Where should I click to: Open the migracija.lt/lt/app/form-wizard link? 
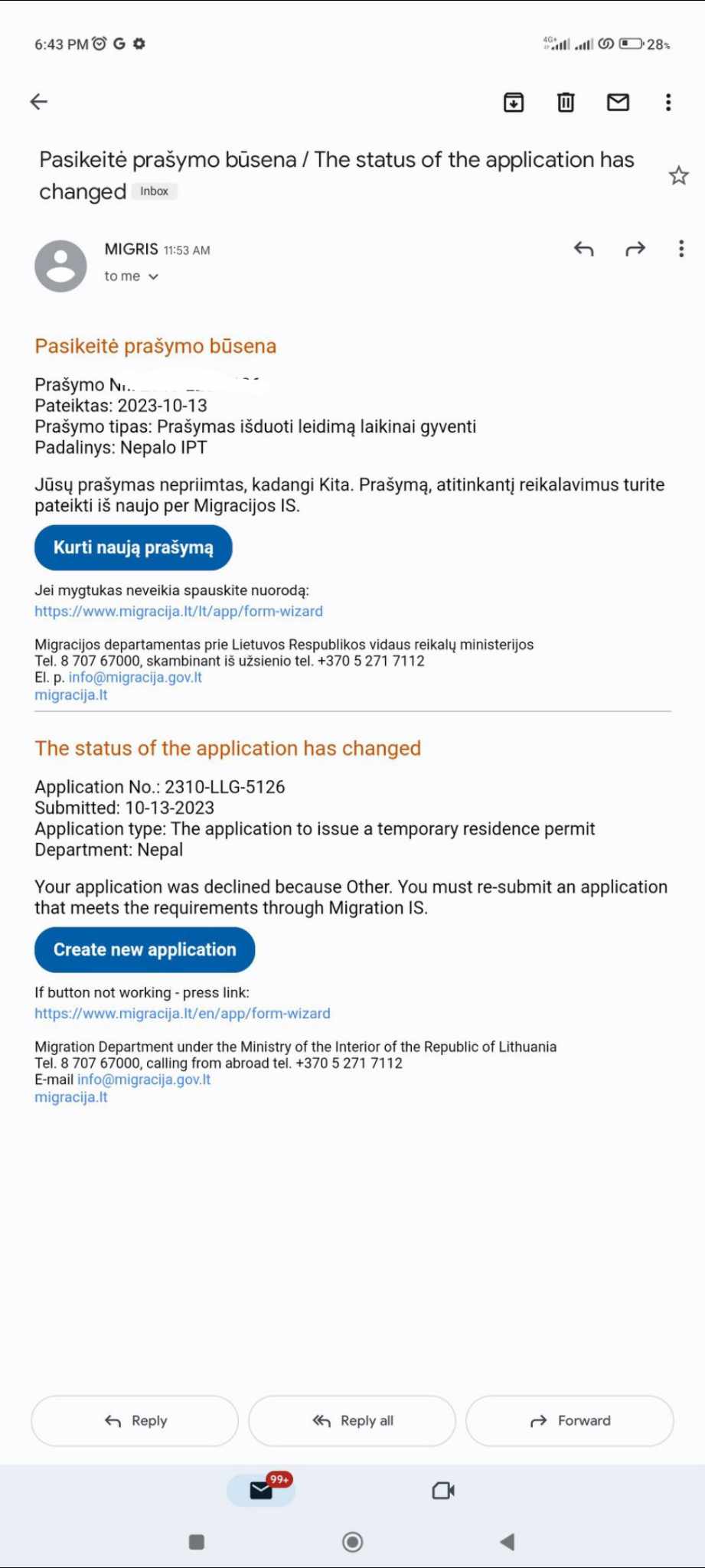178,611
